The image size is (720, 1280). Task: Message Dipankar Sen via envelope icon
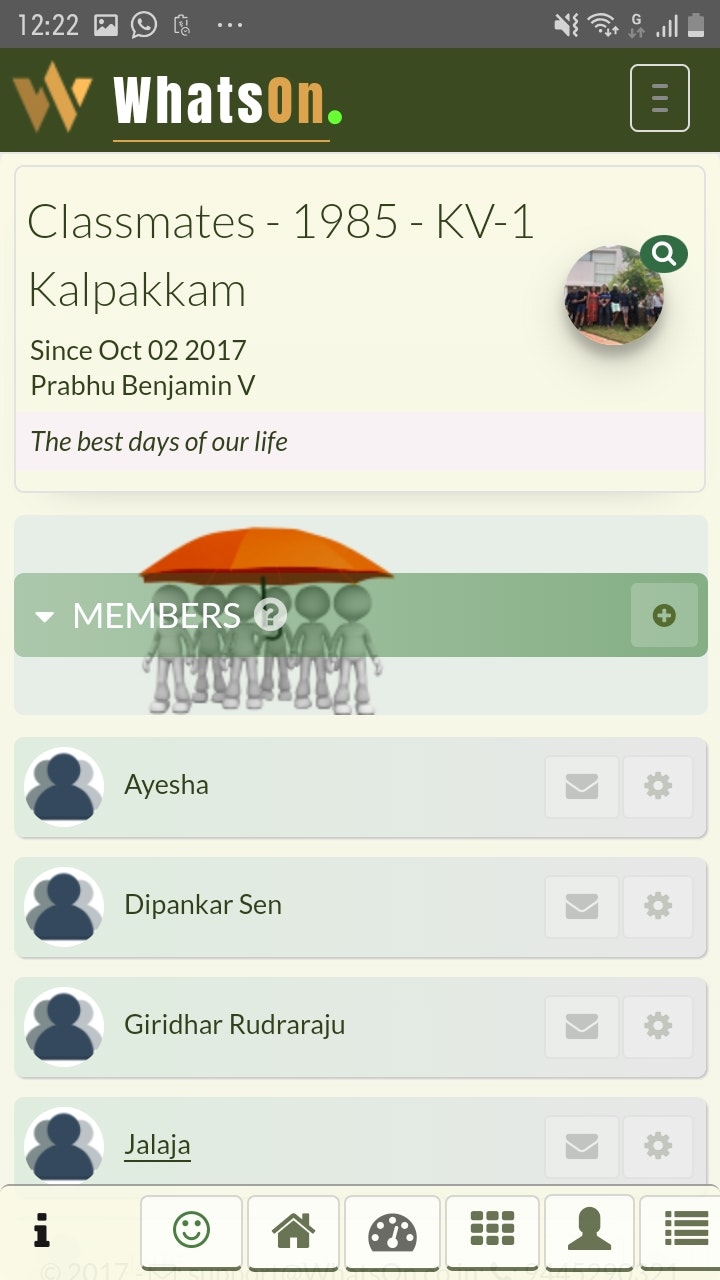pos(581,907)
